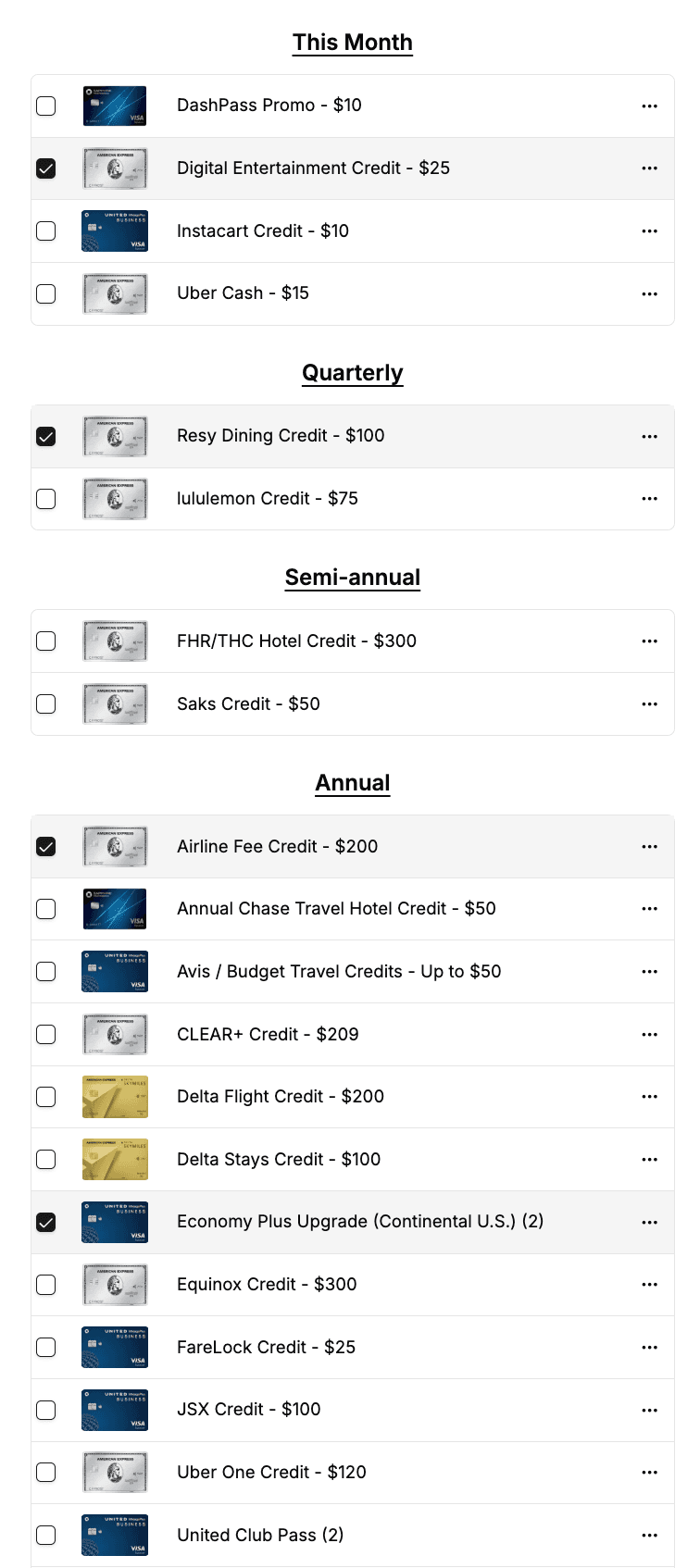This screenshot has height=1568, width=700.
Task: Open the menu for Uber One Credit
Action: point(650,1472)
